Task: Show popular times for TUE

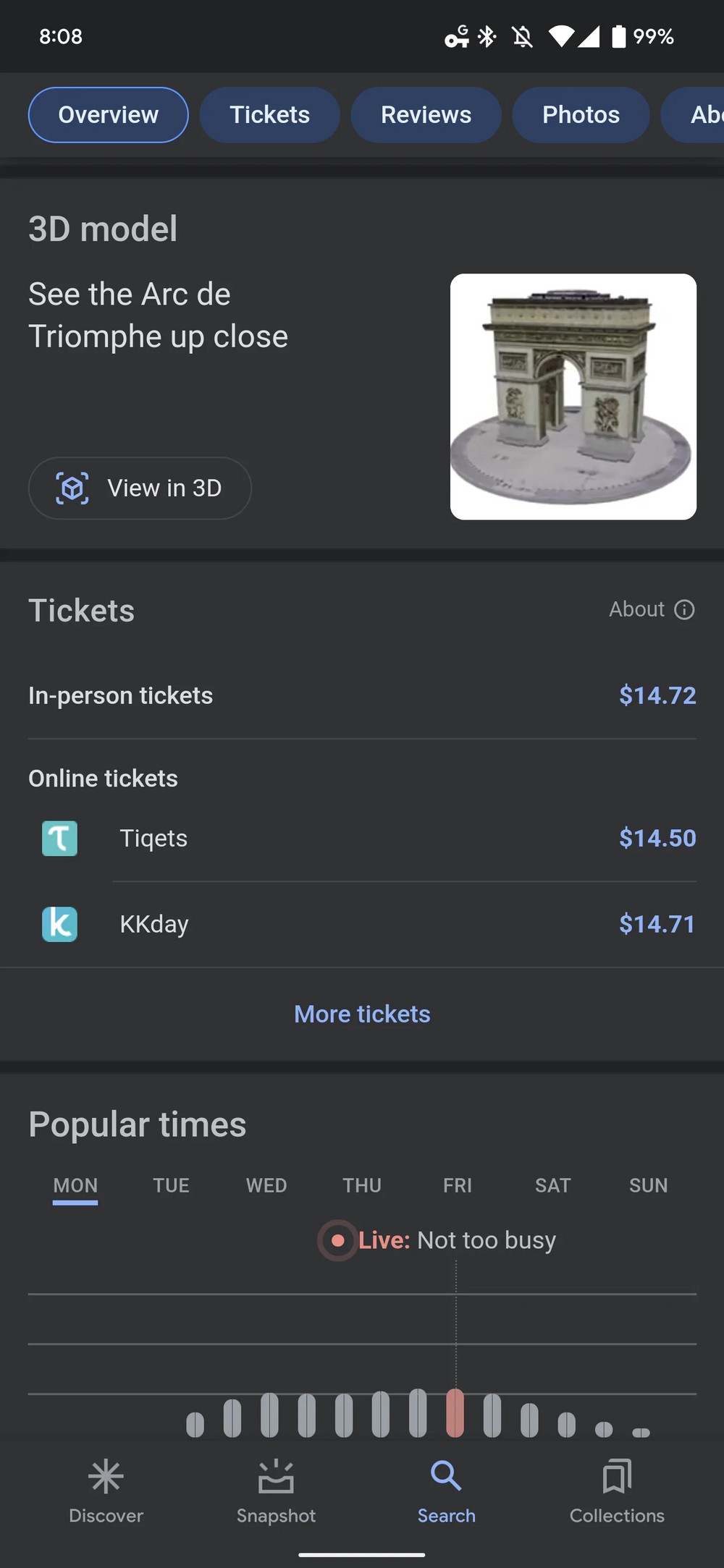Action: point(171,1186)
